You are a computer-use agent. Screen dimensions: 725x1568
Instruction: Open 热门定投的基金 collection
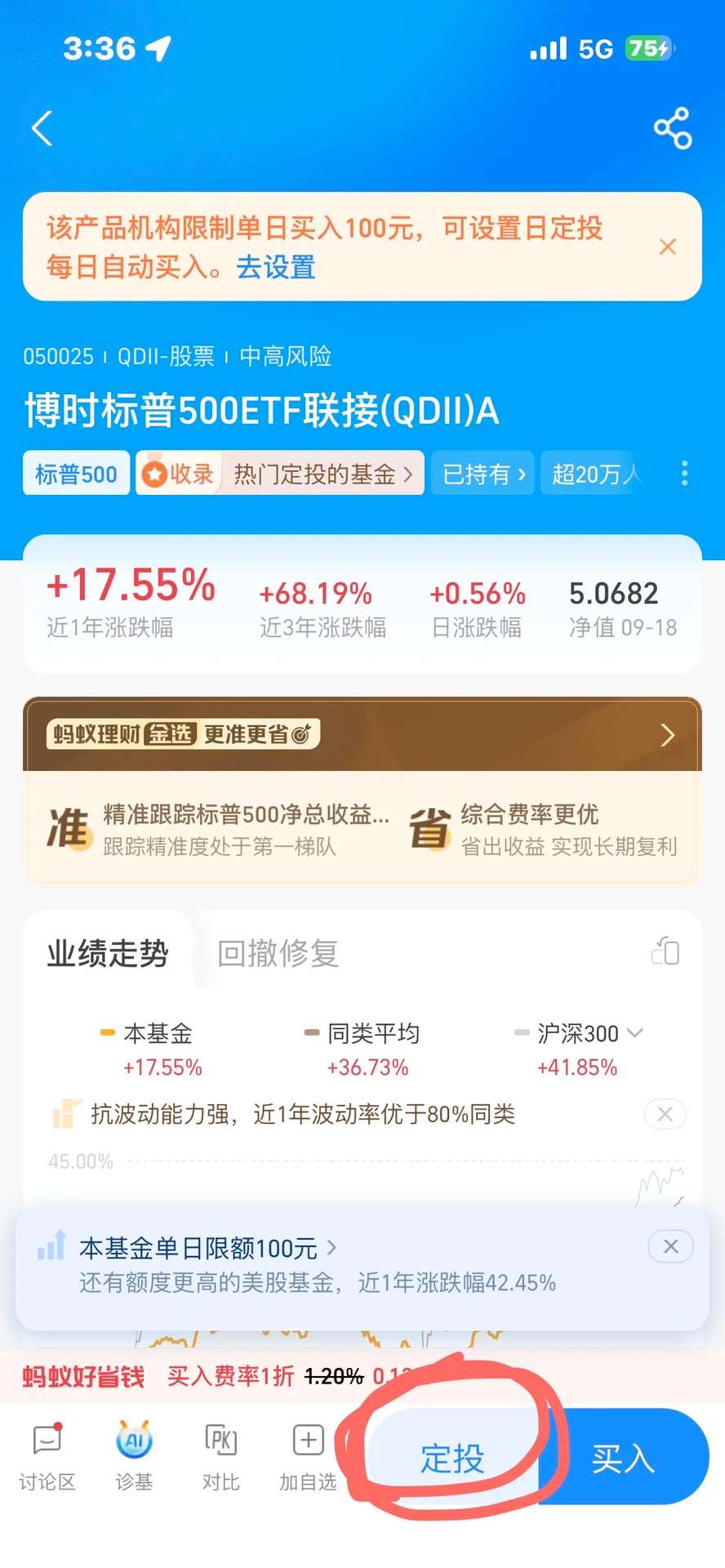(322, 474)
